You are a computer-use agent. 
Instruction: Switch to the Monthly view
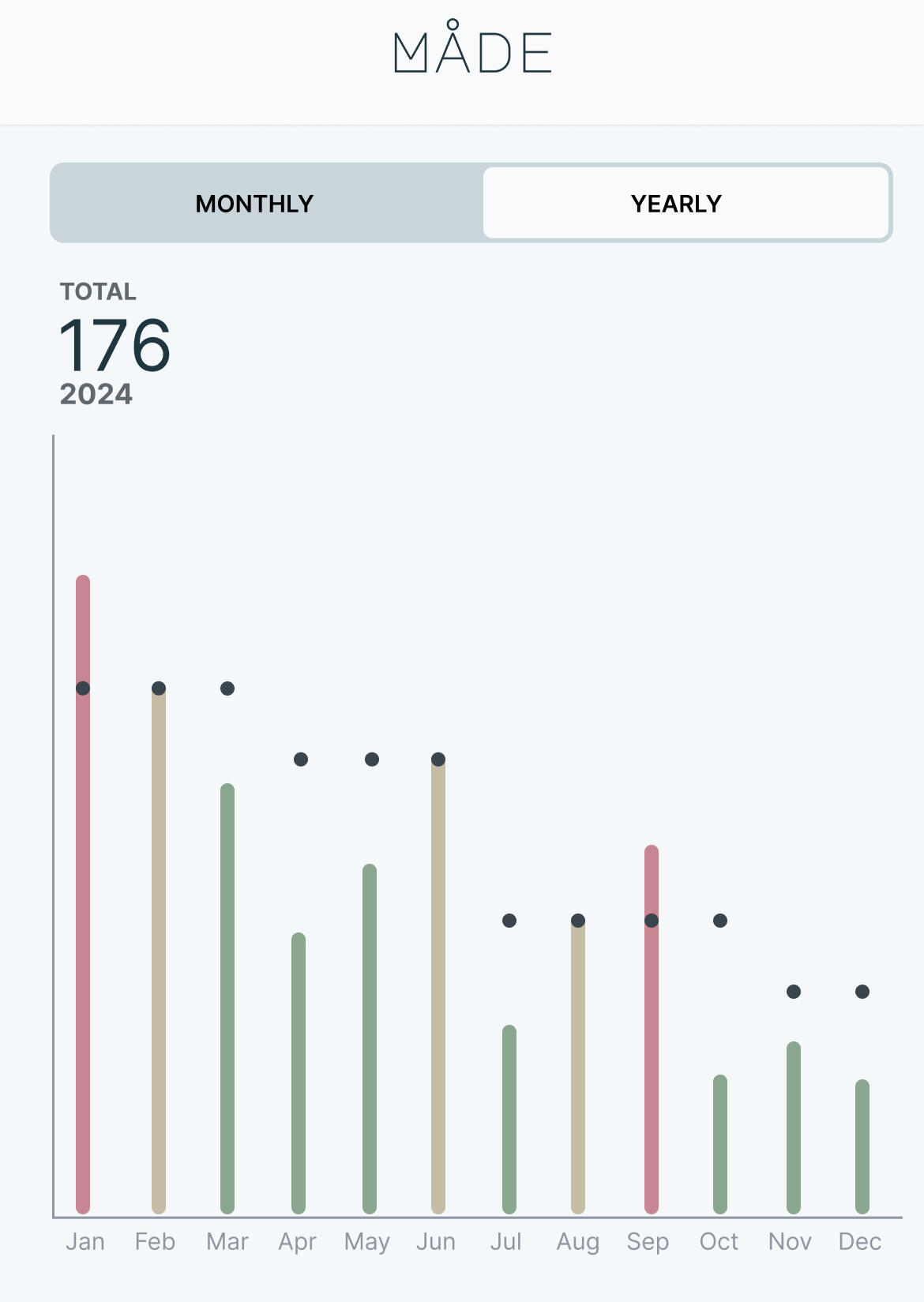pyautogui.click(x=254, y=204)
